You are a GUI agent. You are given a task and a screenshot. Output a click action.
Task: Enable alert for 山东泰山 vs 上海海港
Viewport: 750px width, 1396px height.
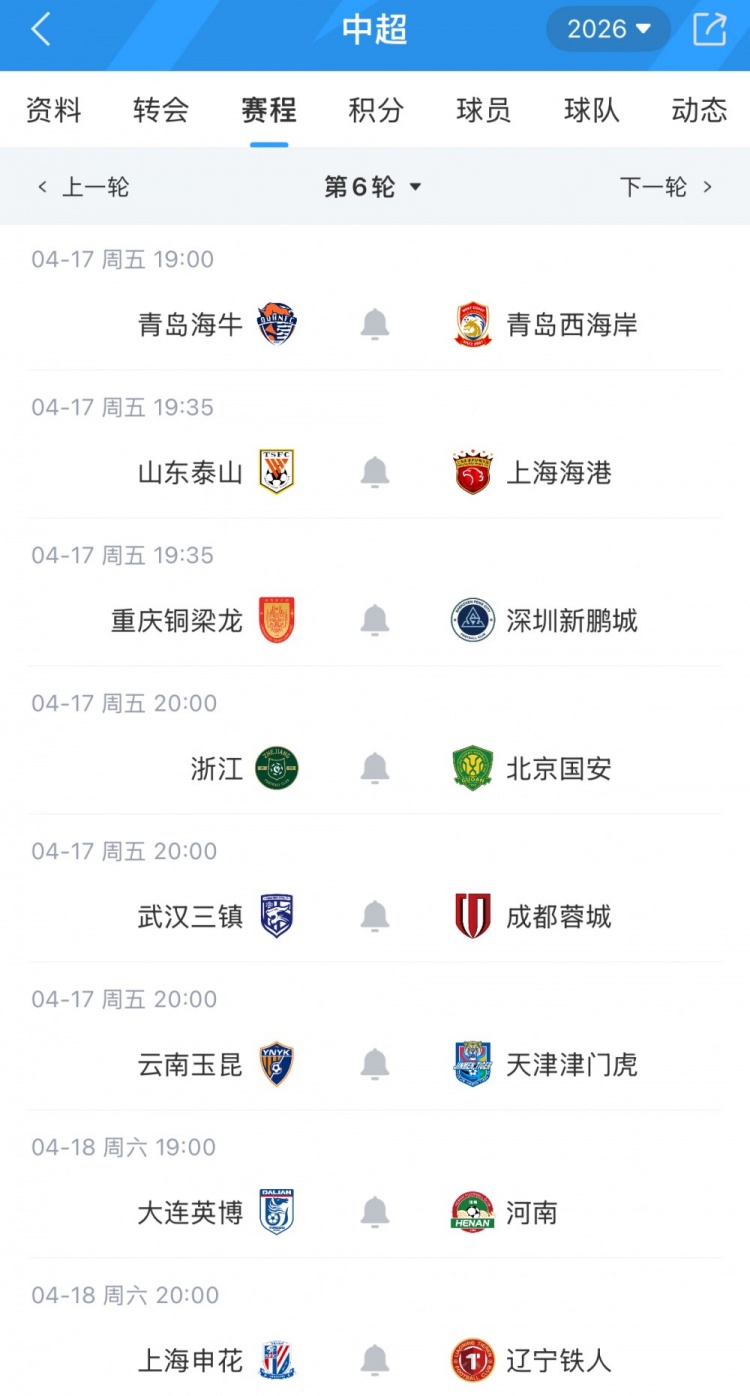pyautogui.click(x=375, y=472)
